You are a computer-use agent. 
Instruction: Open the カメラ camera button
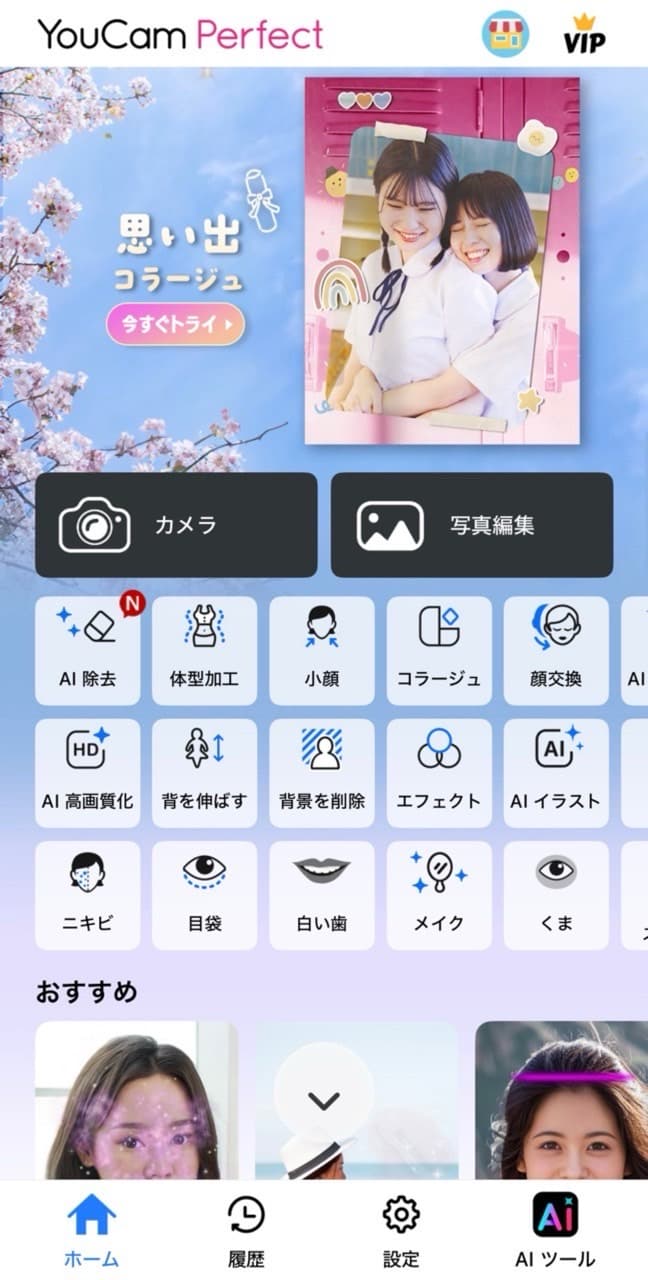pyautogui.click(x=176, y=525)
